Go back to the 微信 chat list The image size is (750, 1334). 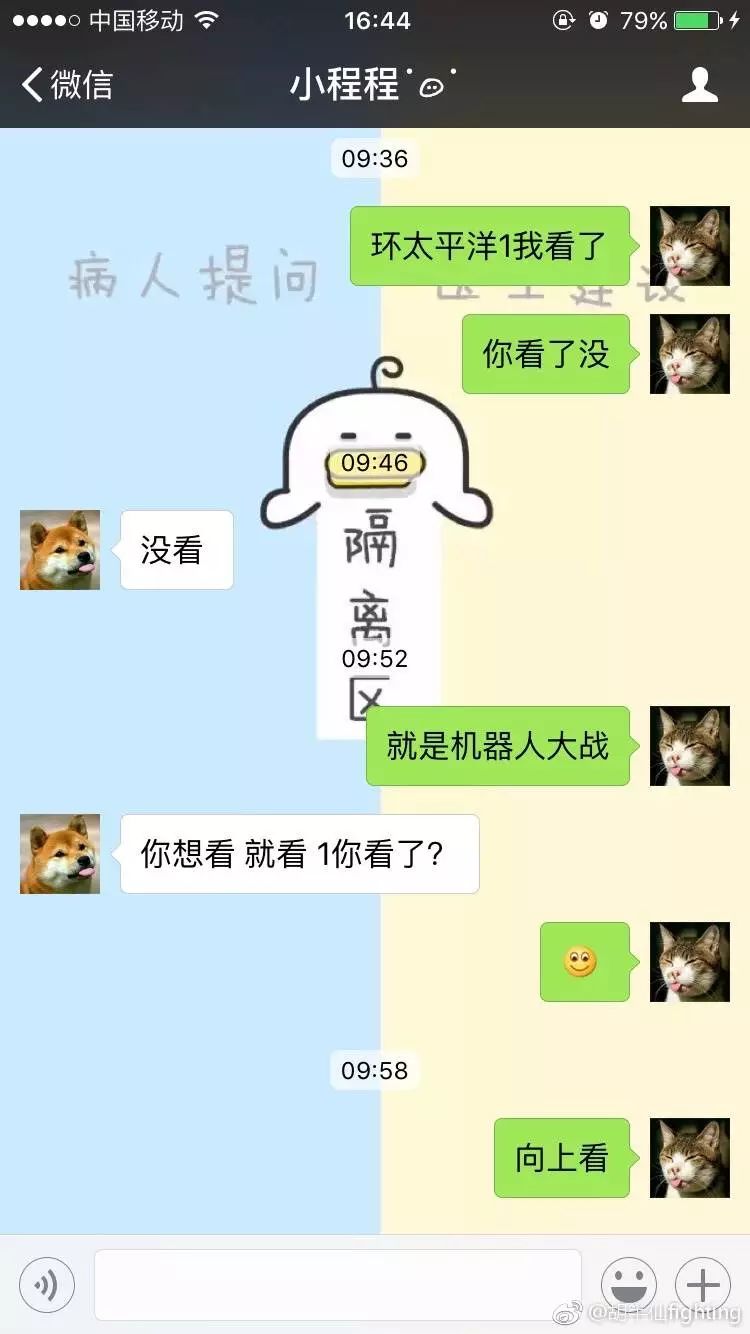tap(66, 85)
